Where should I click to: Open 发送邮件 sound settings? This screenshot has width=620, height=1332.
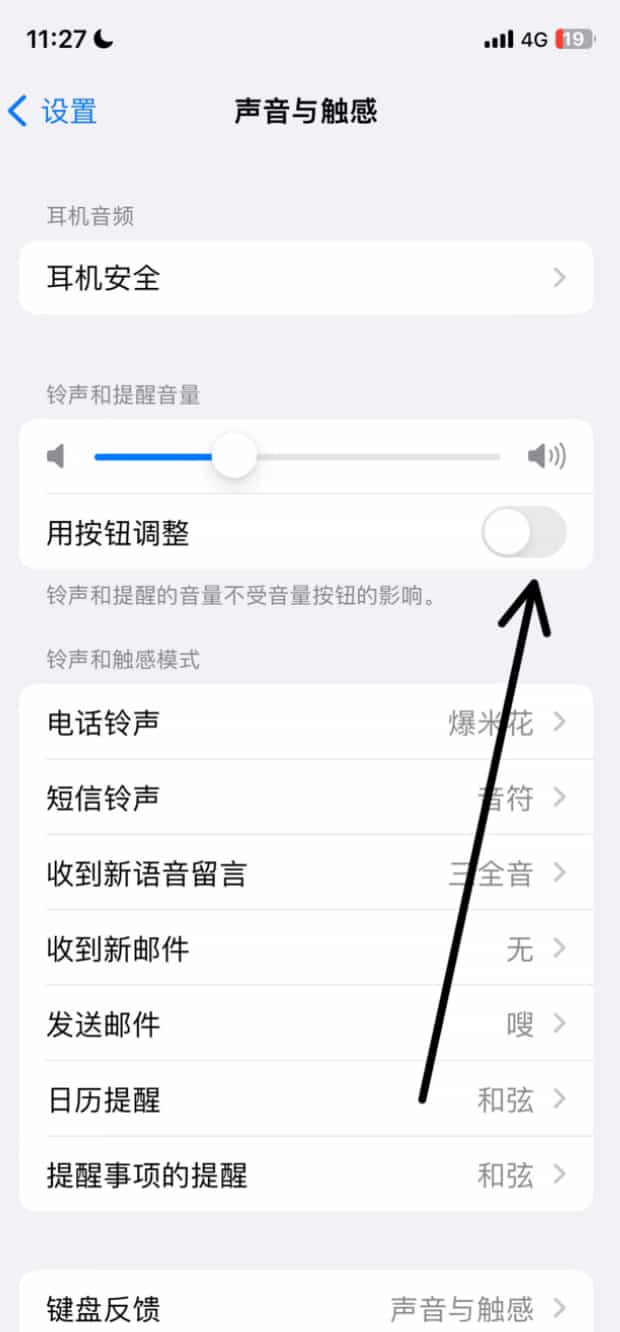pyautogui.click(x=306, y=1024)
